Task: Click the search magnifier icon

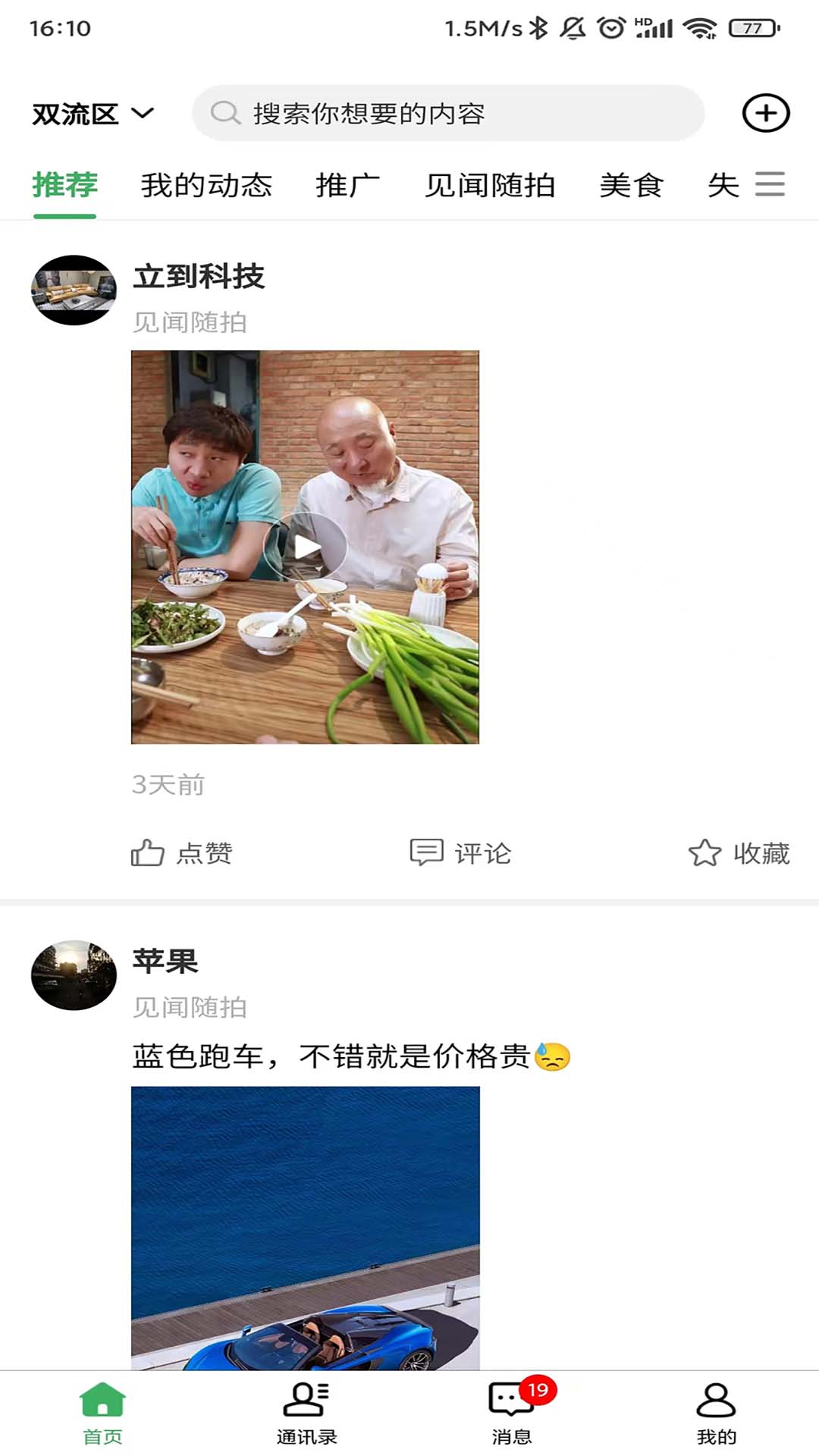Action: click(x=224, y=113)
